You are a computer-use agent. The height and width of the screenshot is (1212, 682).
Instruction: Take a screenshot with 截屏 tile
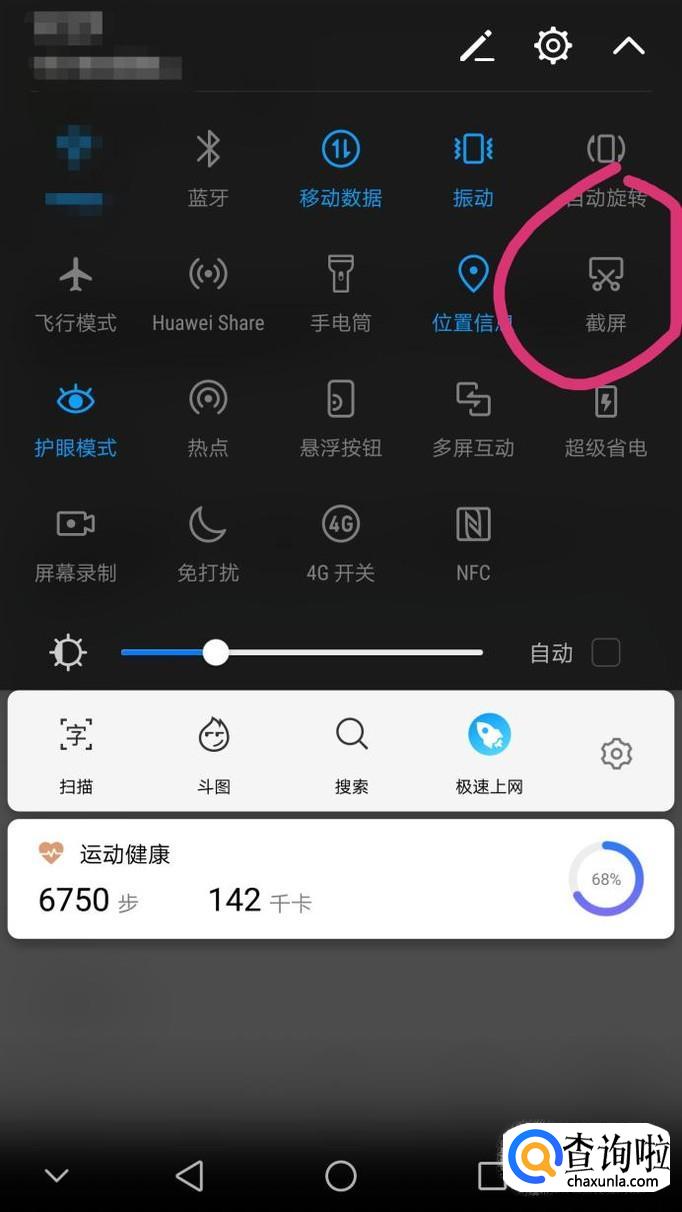(x=606, y=293)
